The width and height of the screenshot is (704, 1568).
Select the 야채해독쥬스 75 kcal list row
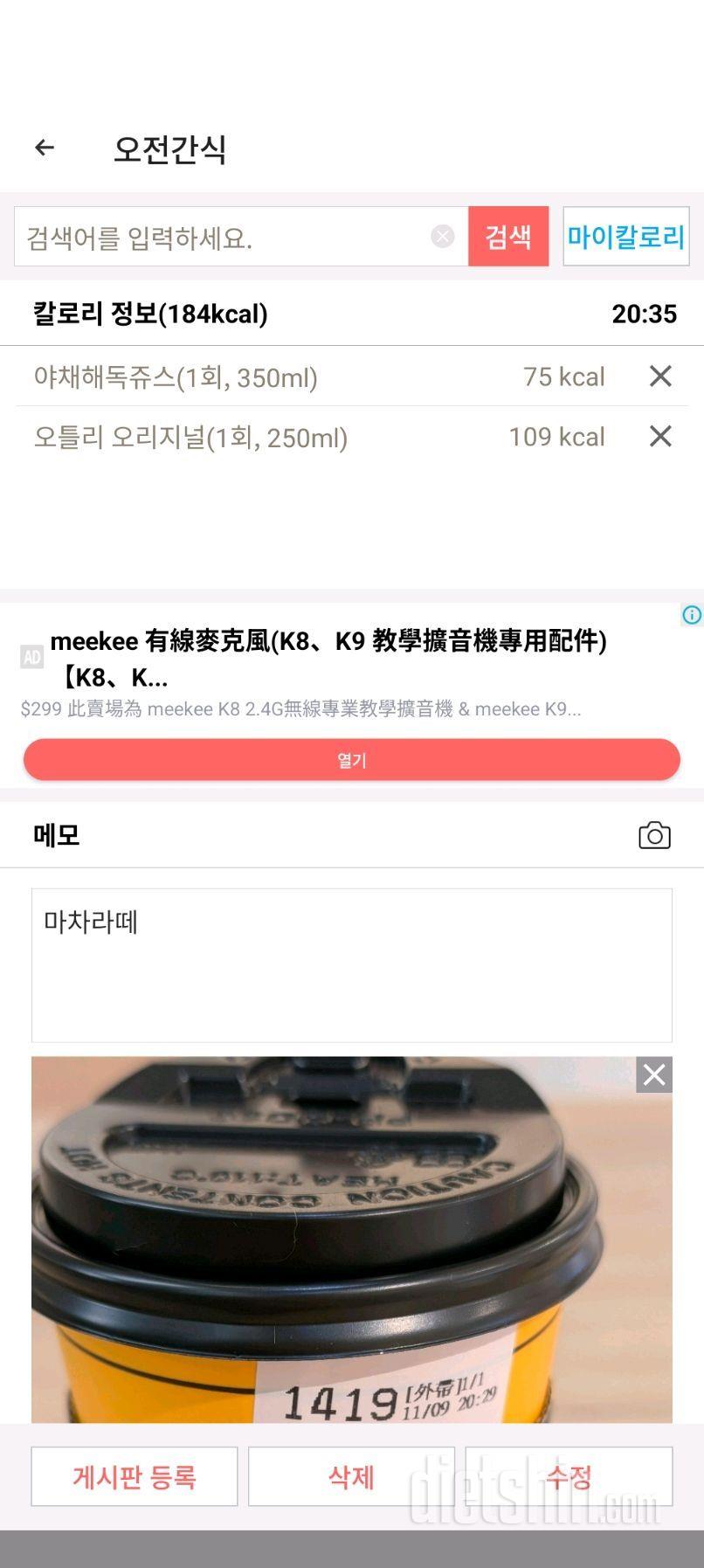306,376
